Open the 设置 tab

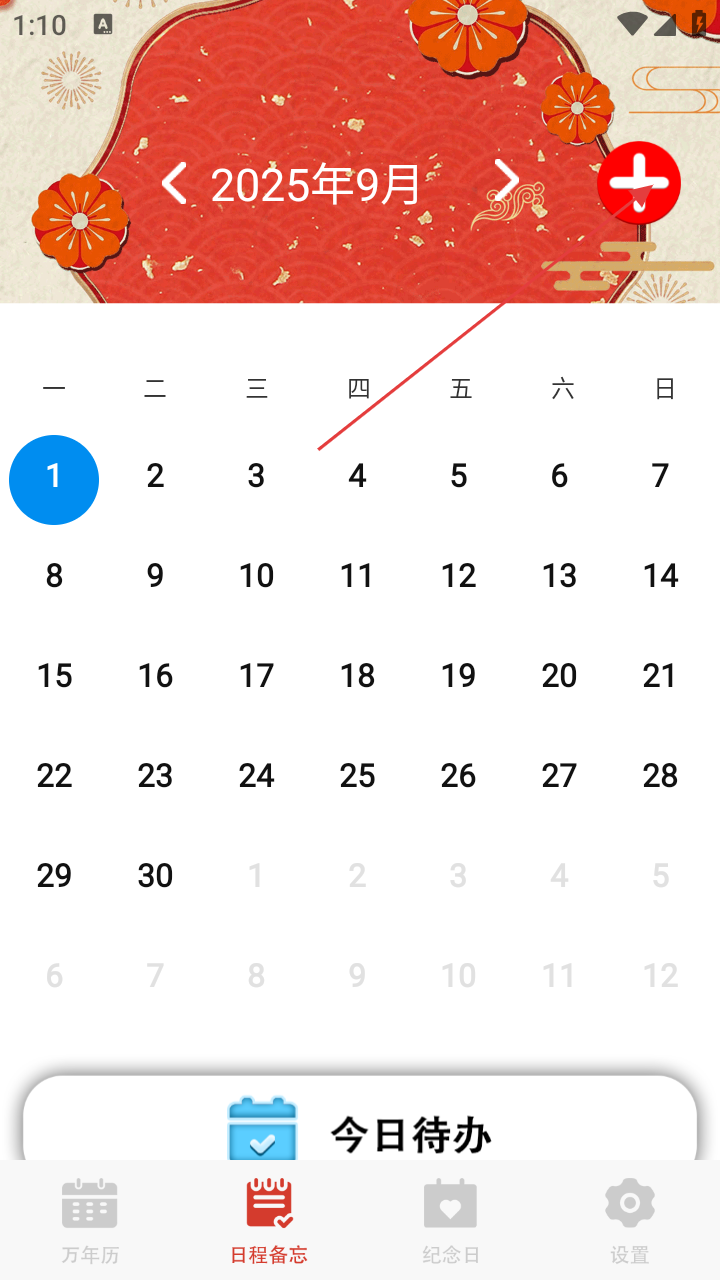pyautogui.click(x=630, y=1220)
